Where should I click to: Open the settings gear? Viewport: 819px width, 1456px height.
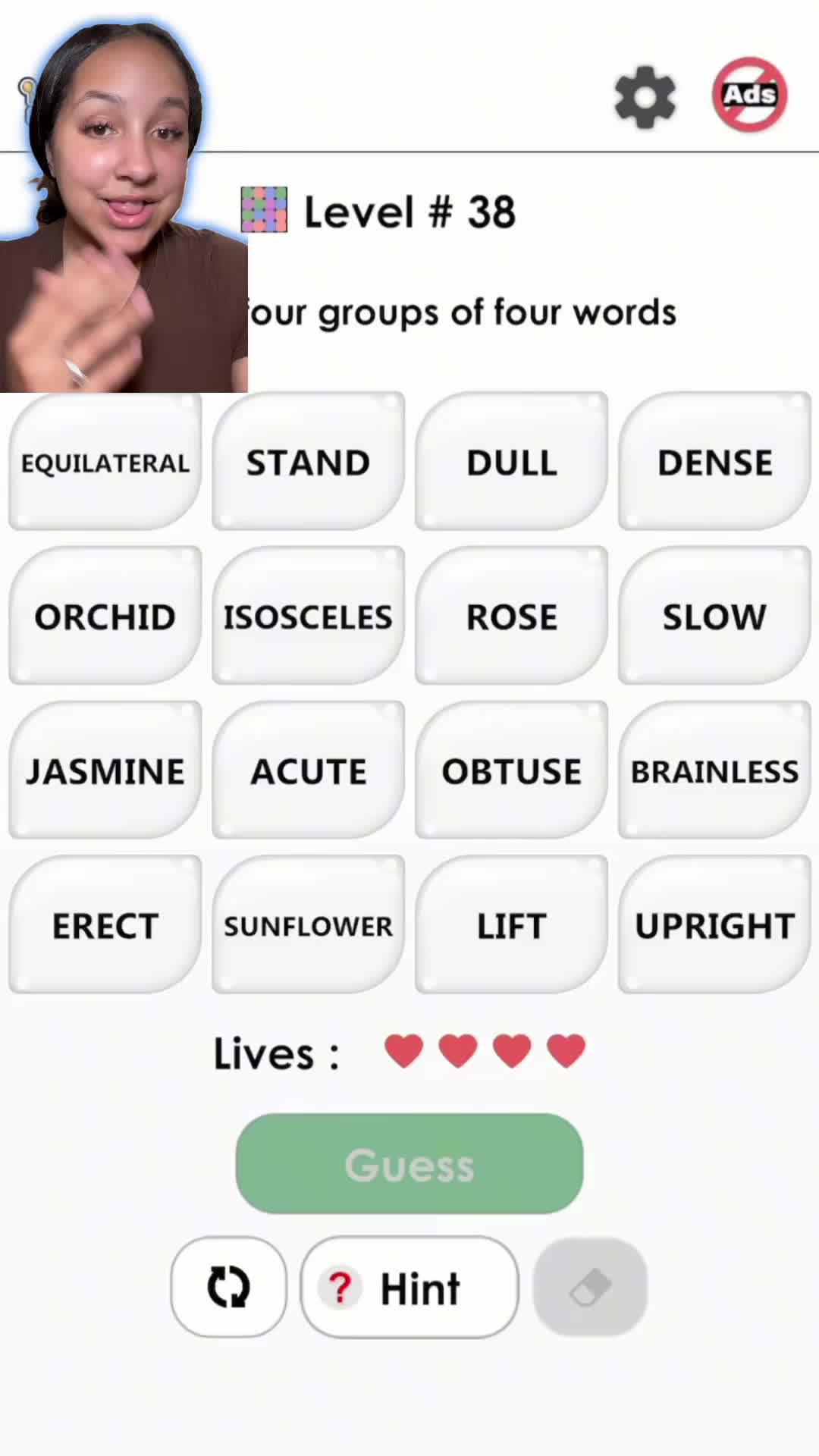pos(645,97)
